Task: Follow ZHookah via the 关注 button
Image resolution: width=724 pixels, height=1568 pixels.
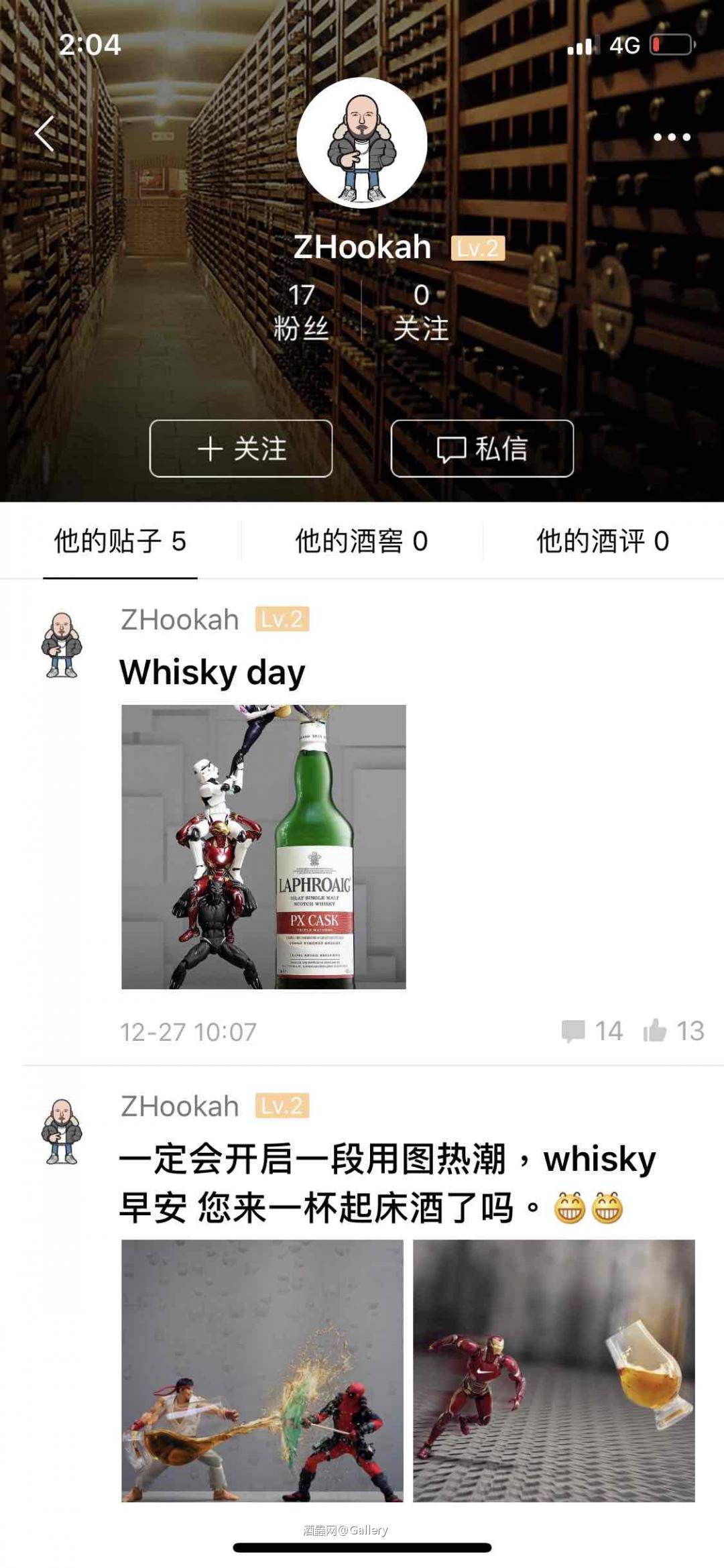Action: [x=241, y=451]
